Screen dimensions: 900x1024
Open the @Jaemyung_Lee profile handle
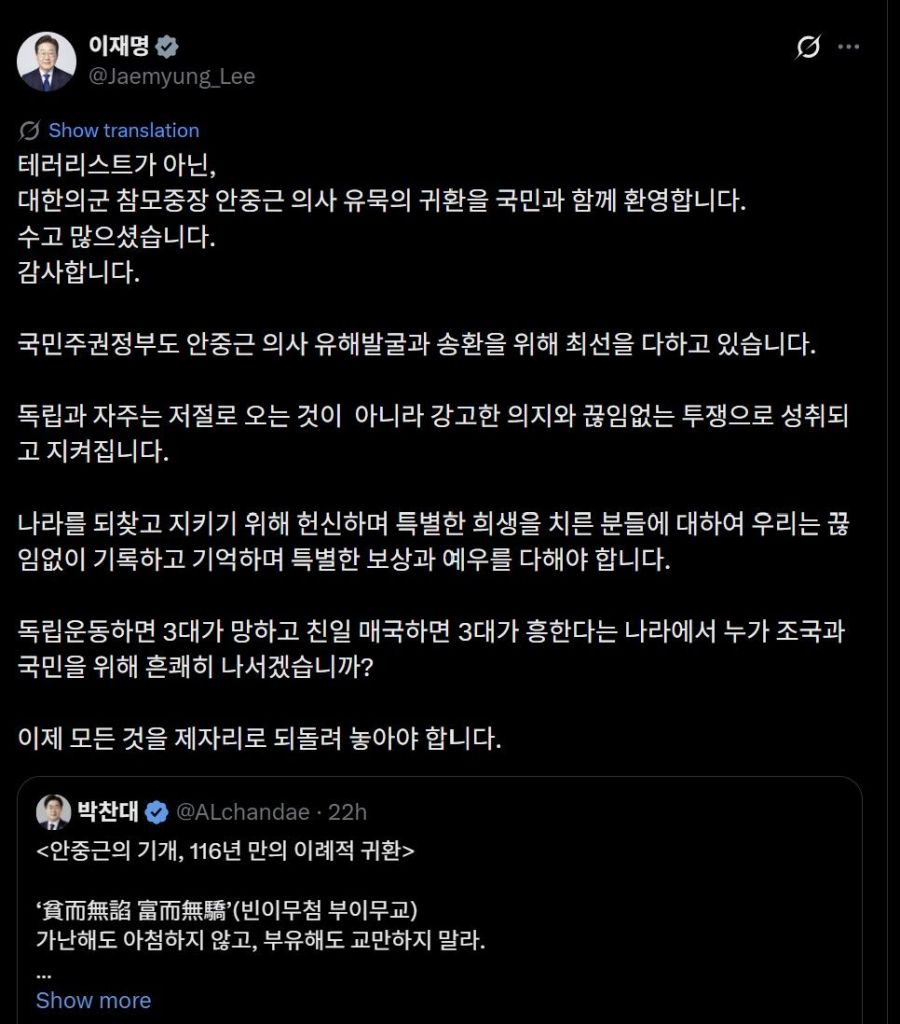tap(172, 77)
